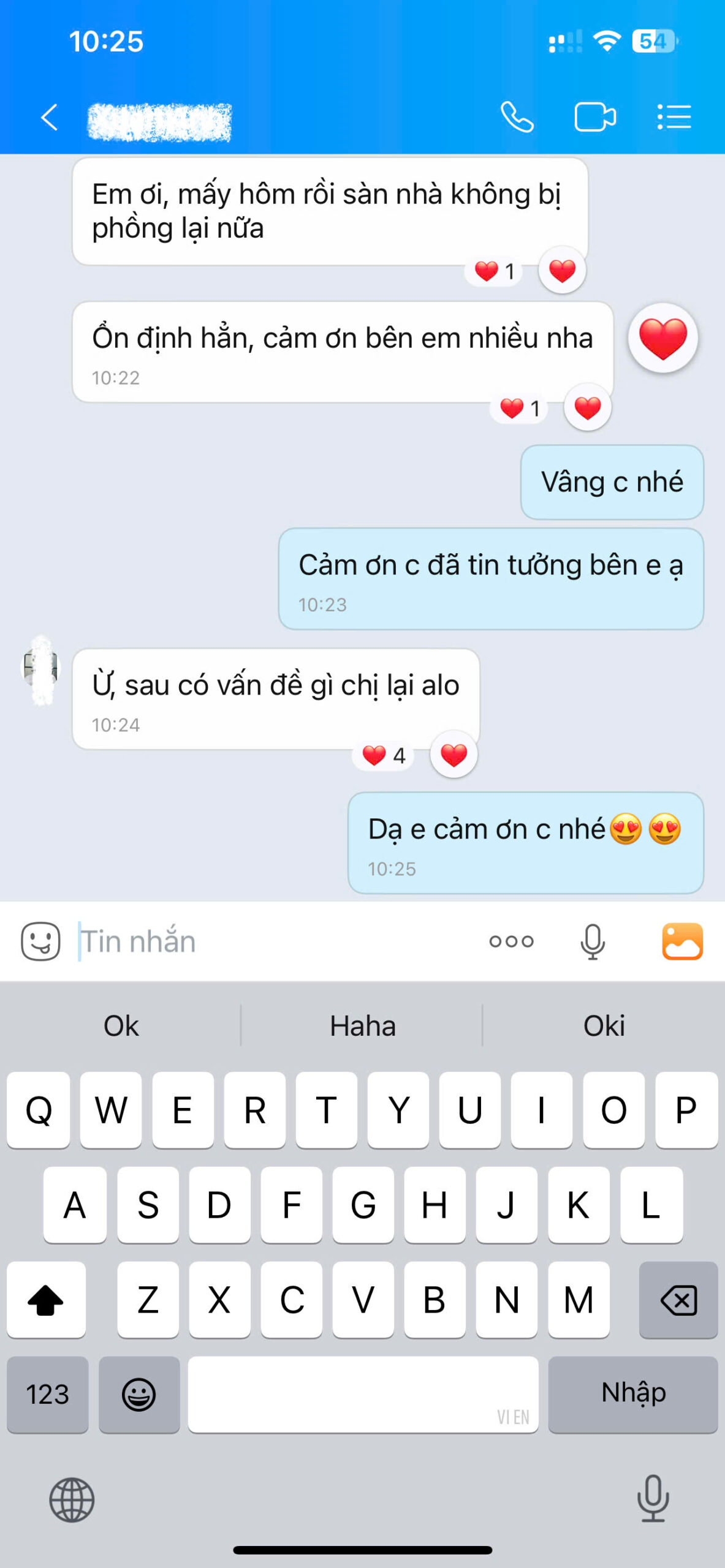This screenshot has width=725, height=1568.
Task: Open the conversation options menu
Action: click(674, 117)
